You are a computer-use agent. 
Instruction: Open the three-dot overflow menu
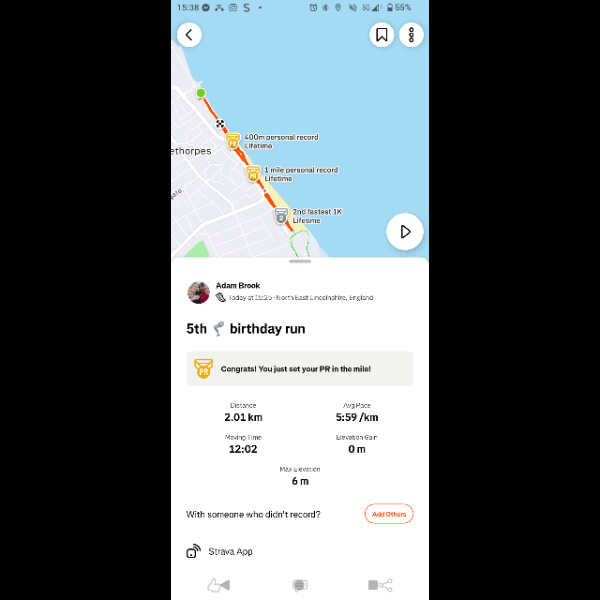(x=411, y=35)
